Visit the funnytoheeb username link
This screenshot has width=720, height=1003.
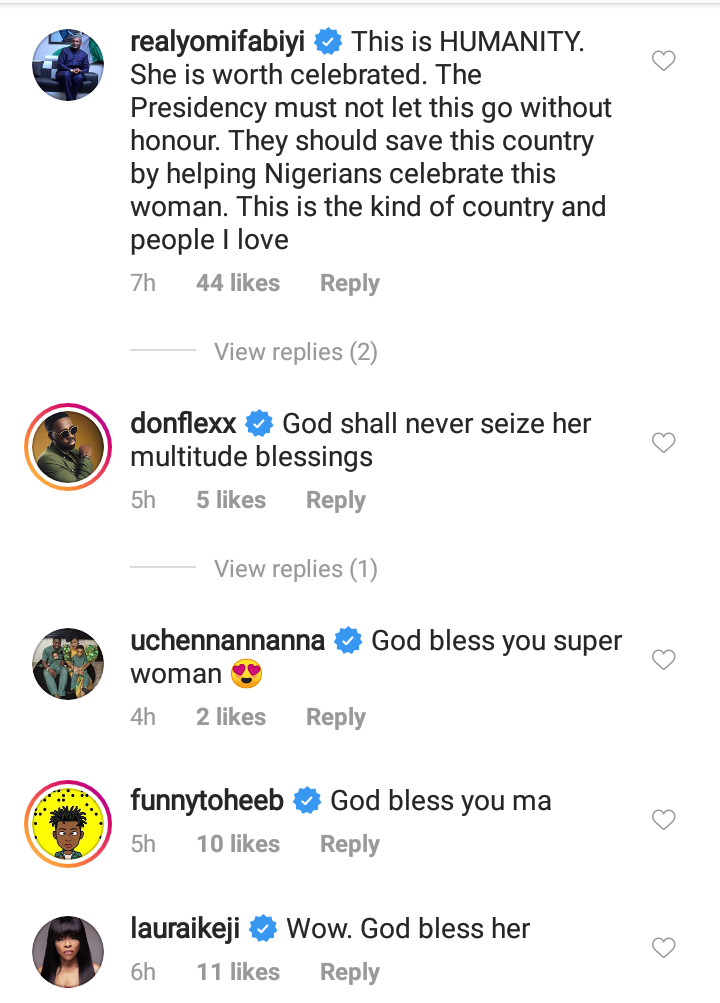click(x=207, y=801)
